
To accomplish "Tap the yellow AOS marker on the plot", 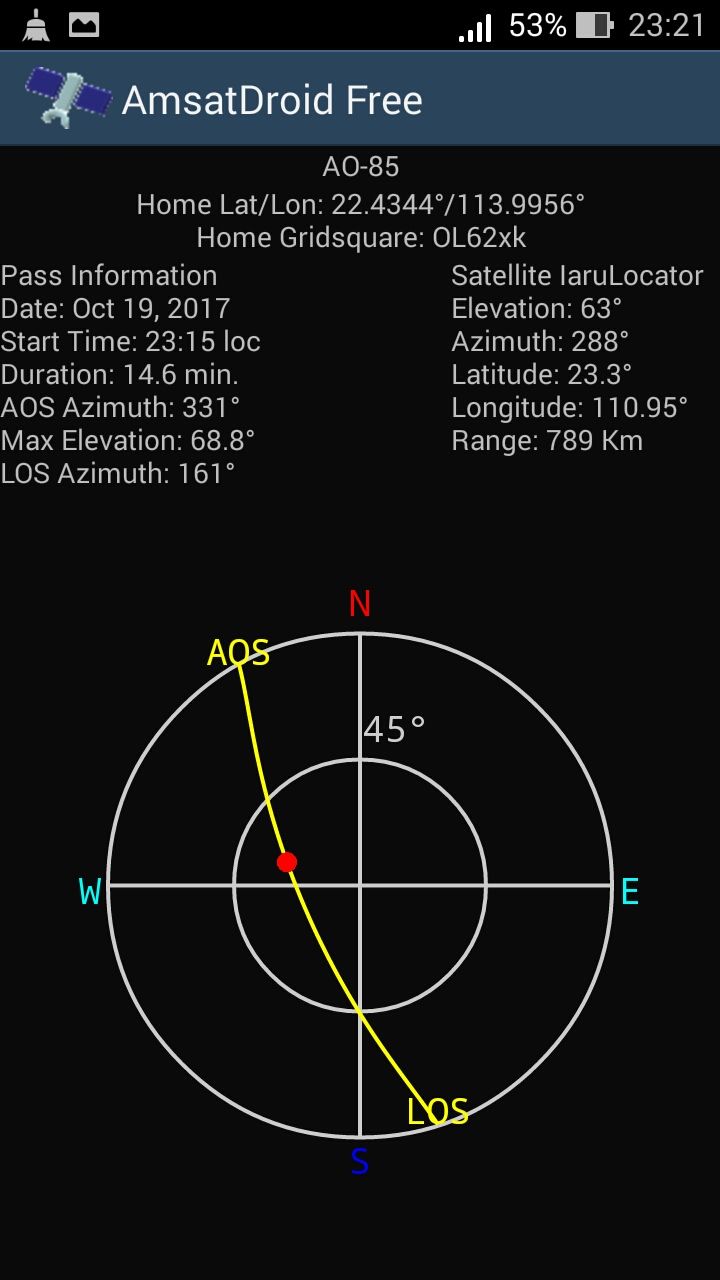I will (240, 652).
